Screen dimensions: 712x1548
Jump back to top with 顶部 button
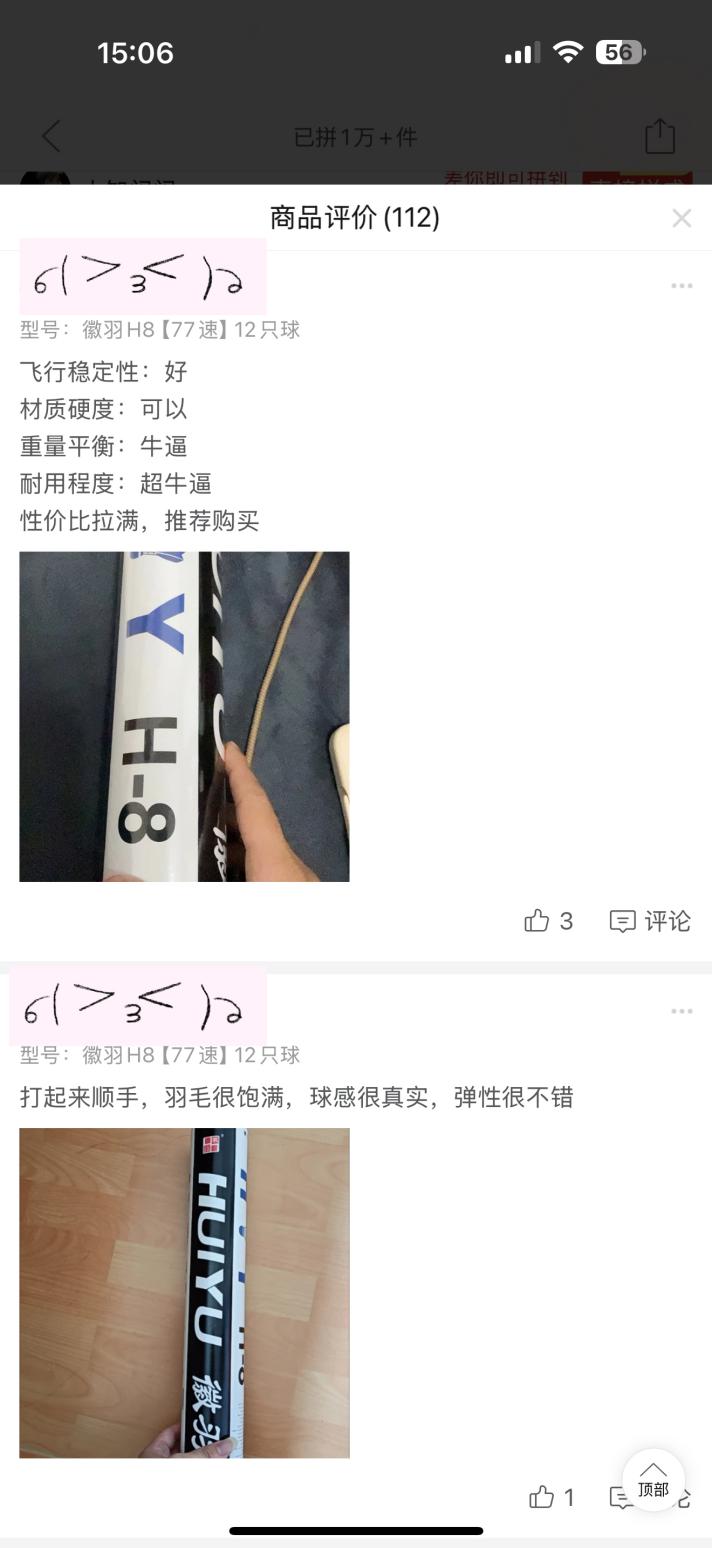(653, 1480)
